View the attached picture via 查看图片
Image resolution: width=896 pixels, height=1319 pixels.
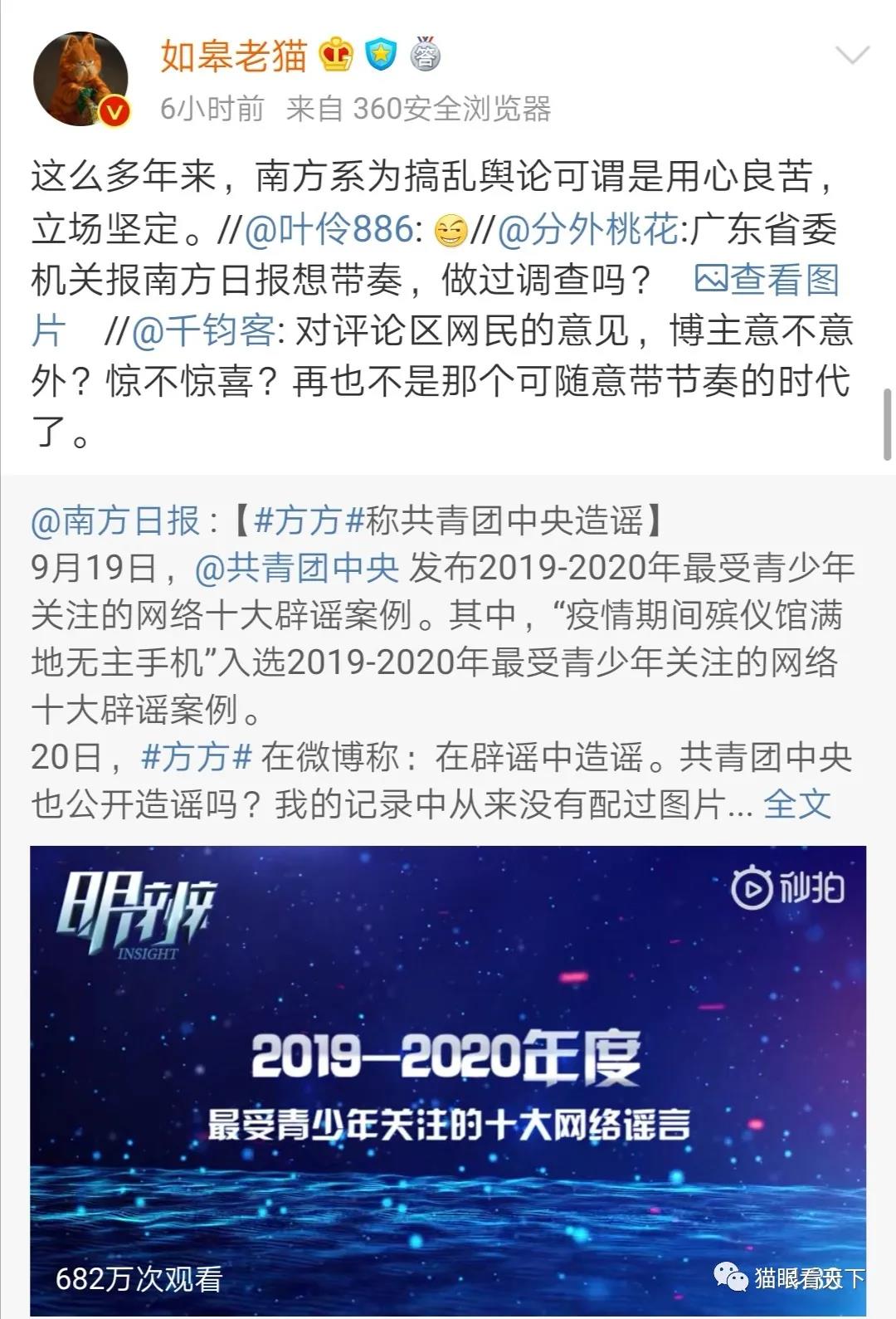point(766,281)
